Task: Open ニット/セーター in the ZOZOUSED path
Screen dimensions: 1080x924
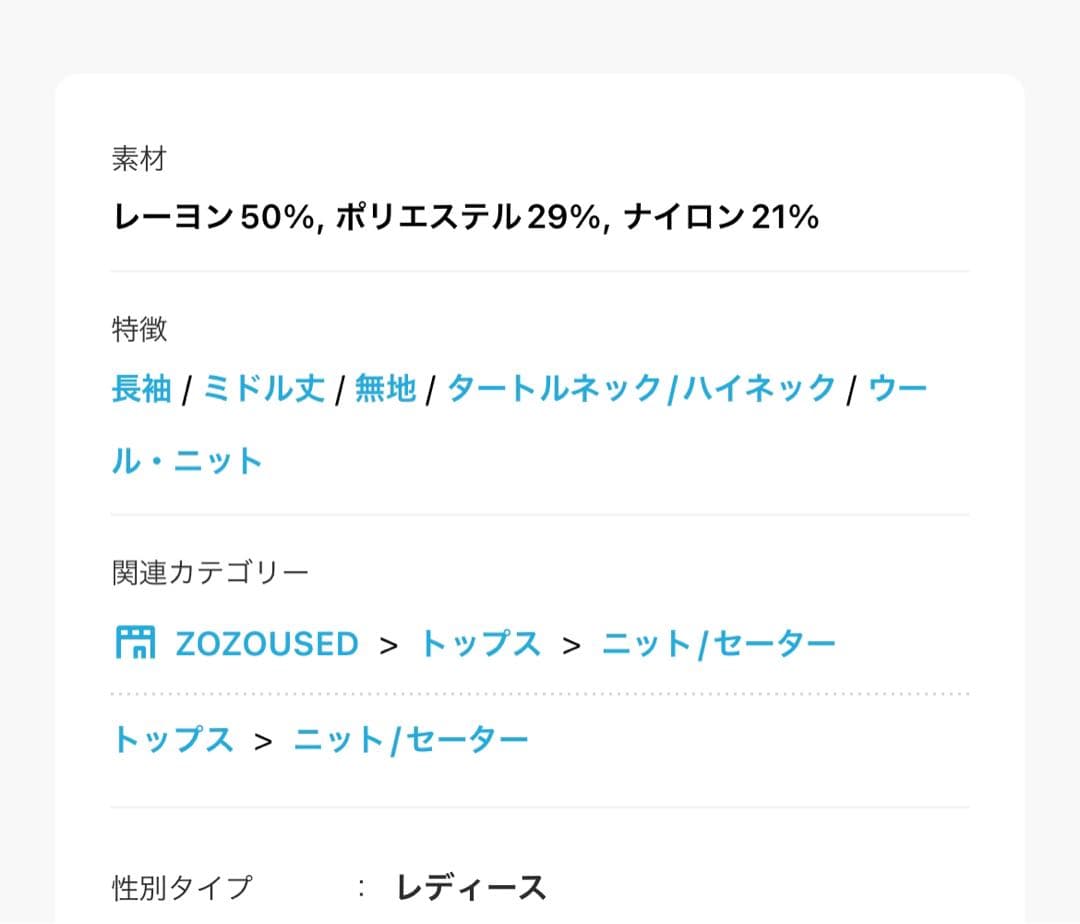Action: point(718,644)
